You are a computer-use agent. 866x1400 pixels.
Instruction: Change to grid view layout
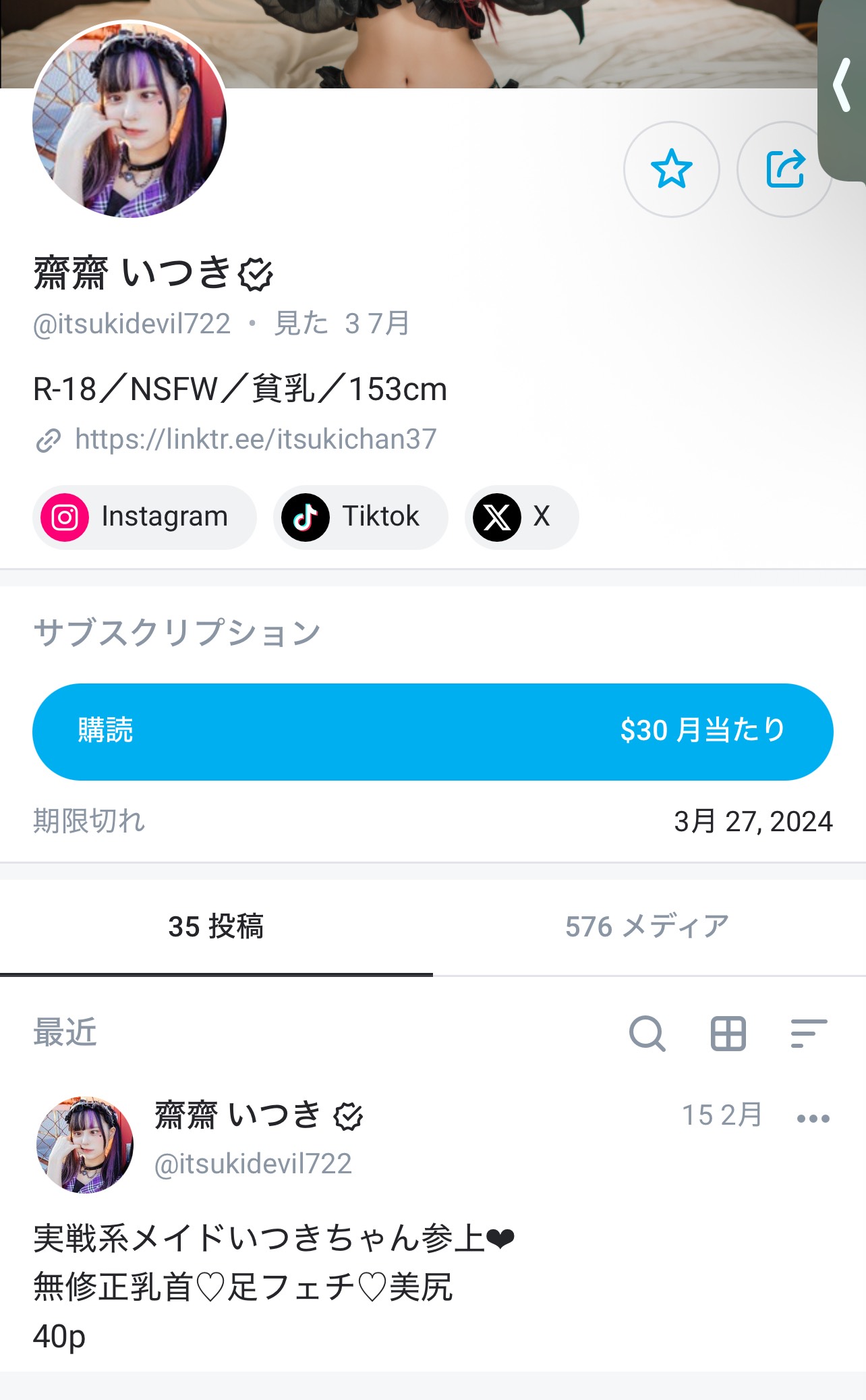(728, 1034)
